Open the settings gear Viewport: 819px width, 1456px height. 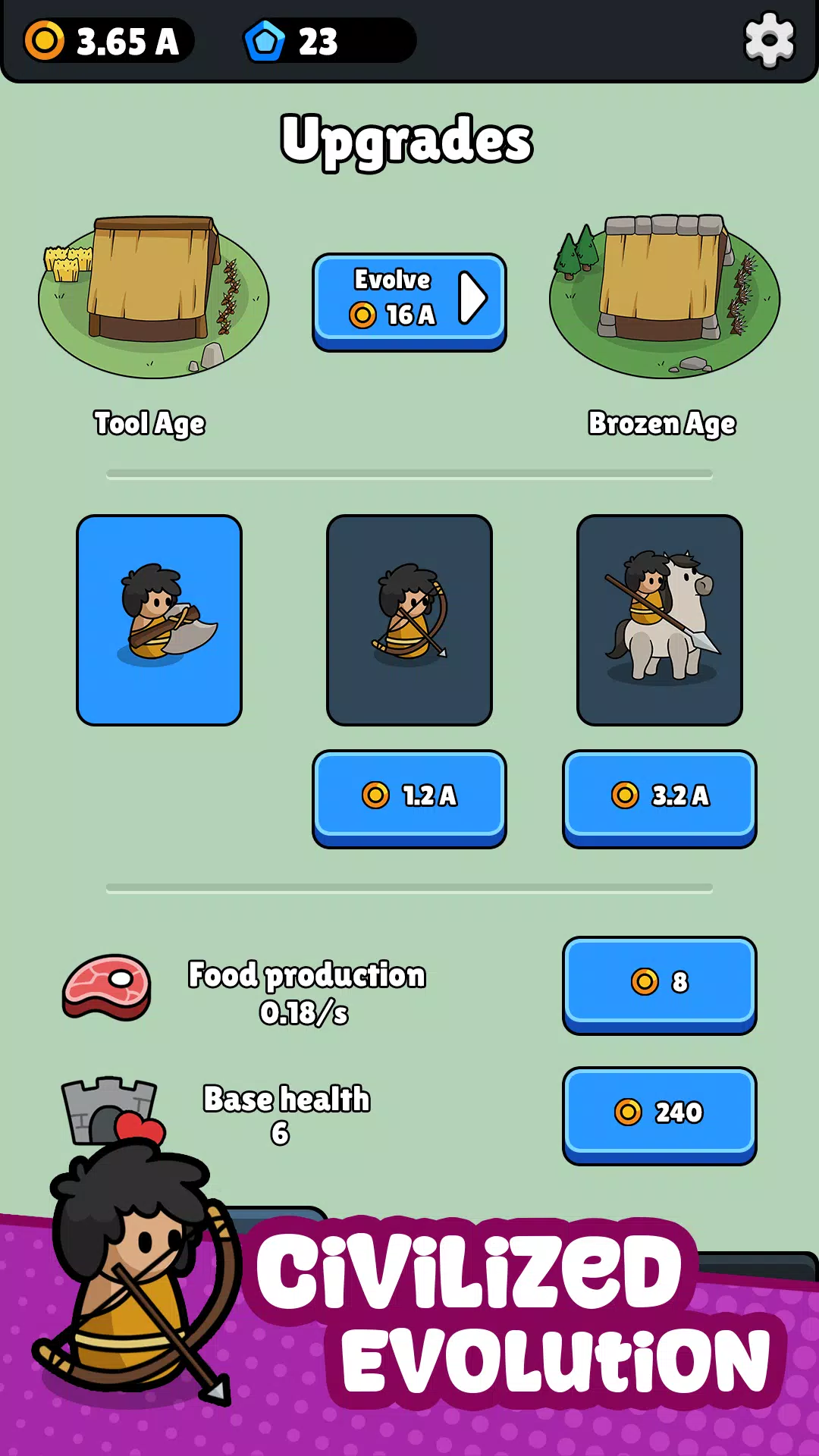(x=769, y=40)
